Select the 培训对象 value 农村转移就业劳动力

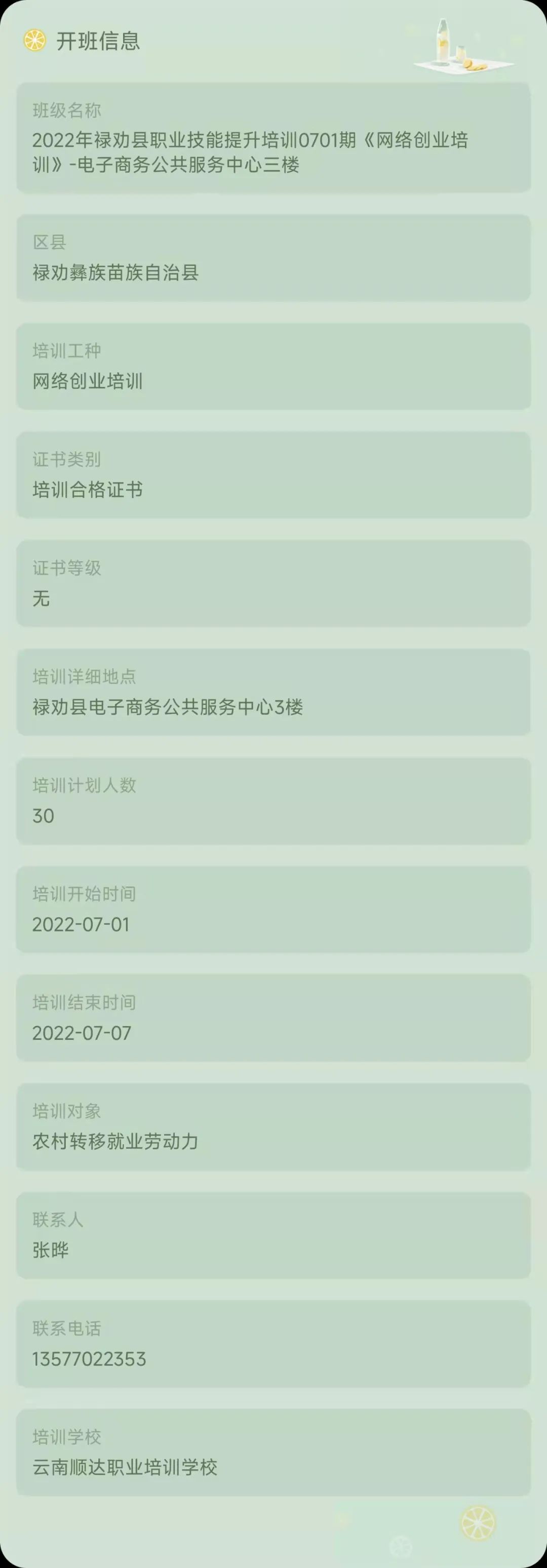click(x=115, y=1141)
